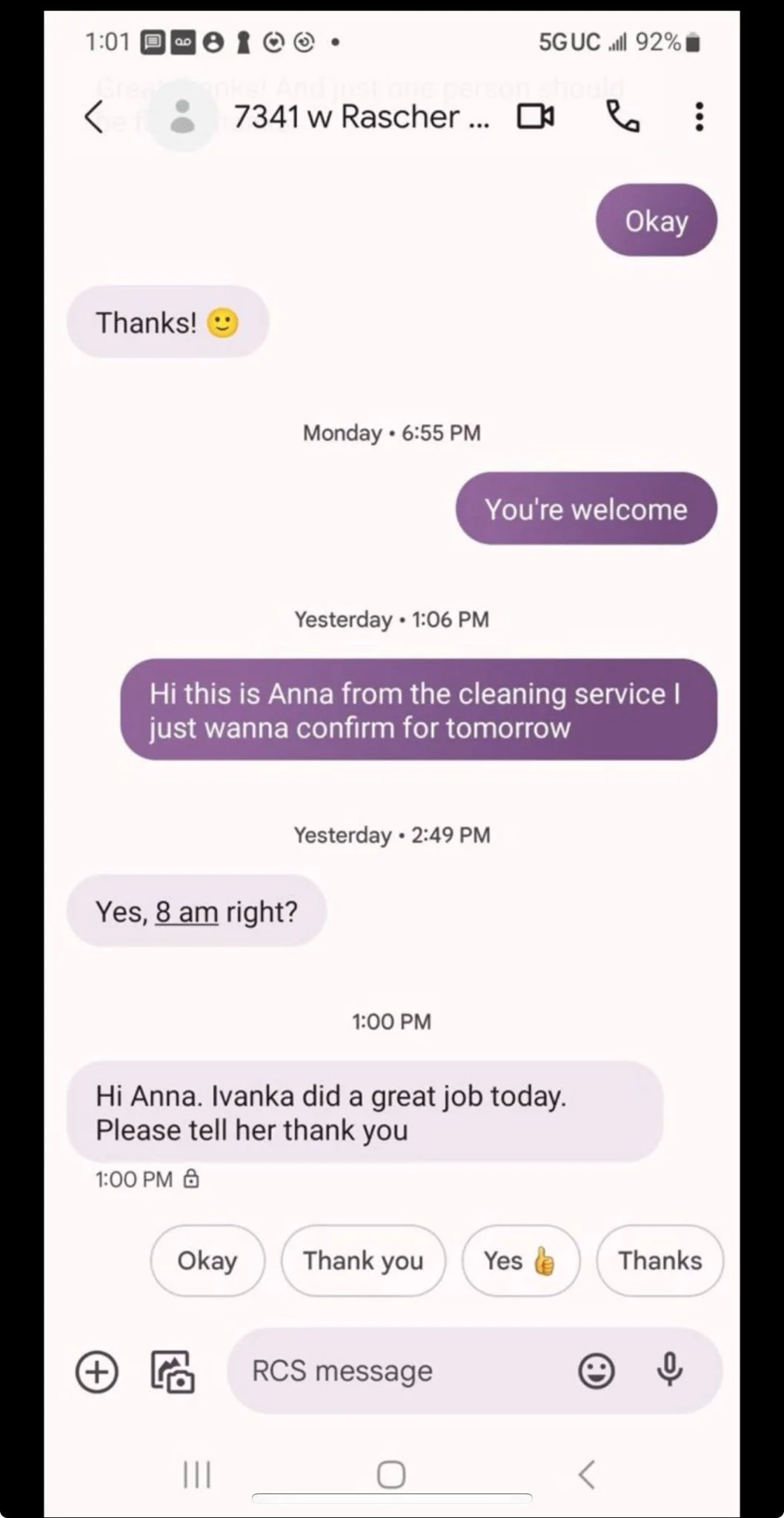Tap the underlined "8 am" time link
This screenshot has height=1518, width=784.
[x=187, y=912]
